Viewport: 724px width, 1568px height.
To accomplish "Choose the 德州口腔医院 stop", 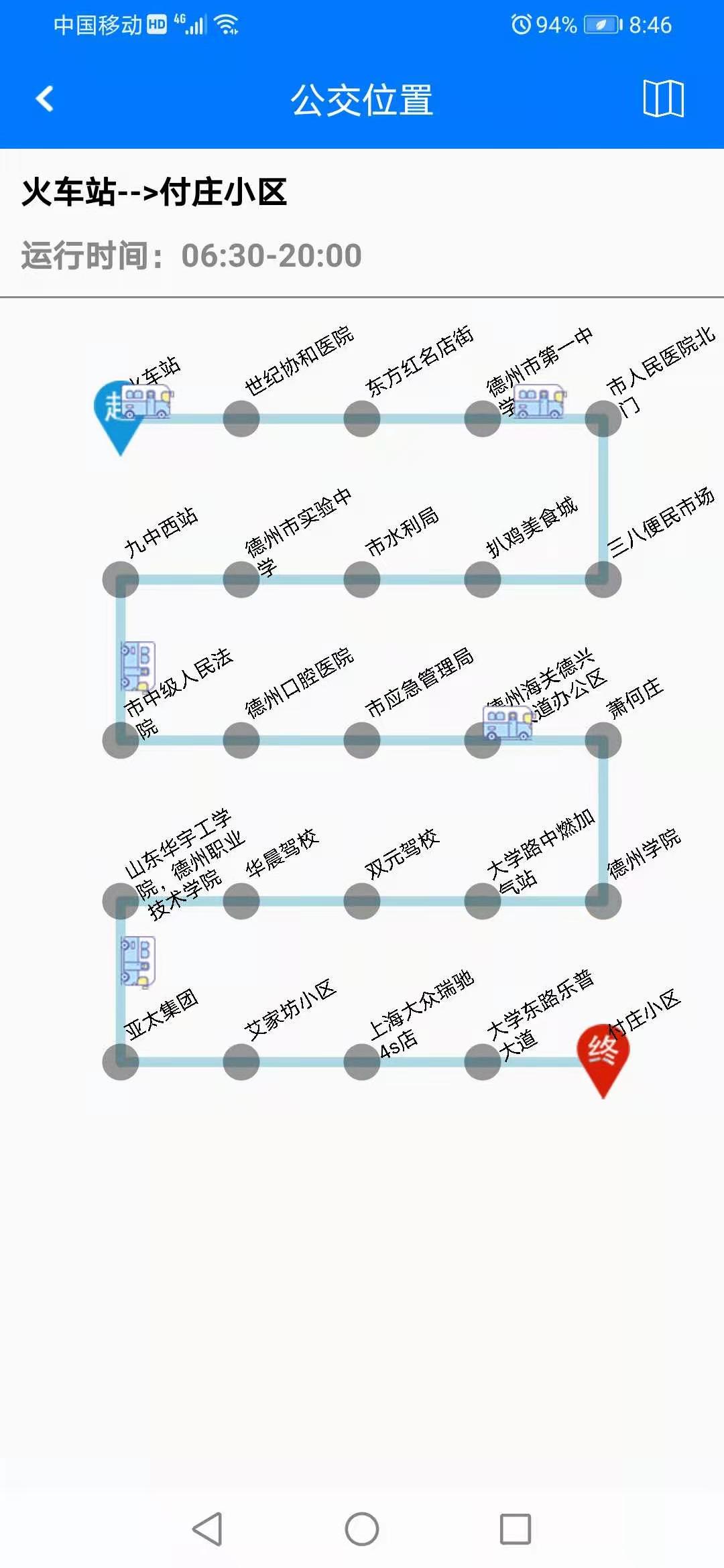I will [x=241, y=740].
